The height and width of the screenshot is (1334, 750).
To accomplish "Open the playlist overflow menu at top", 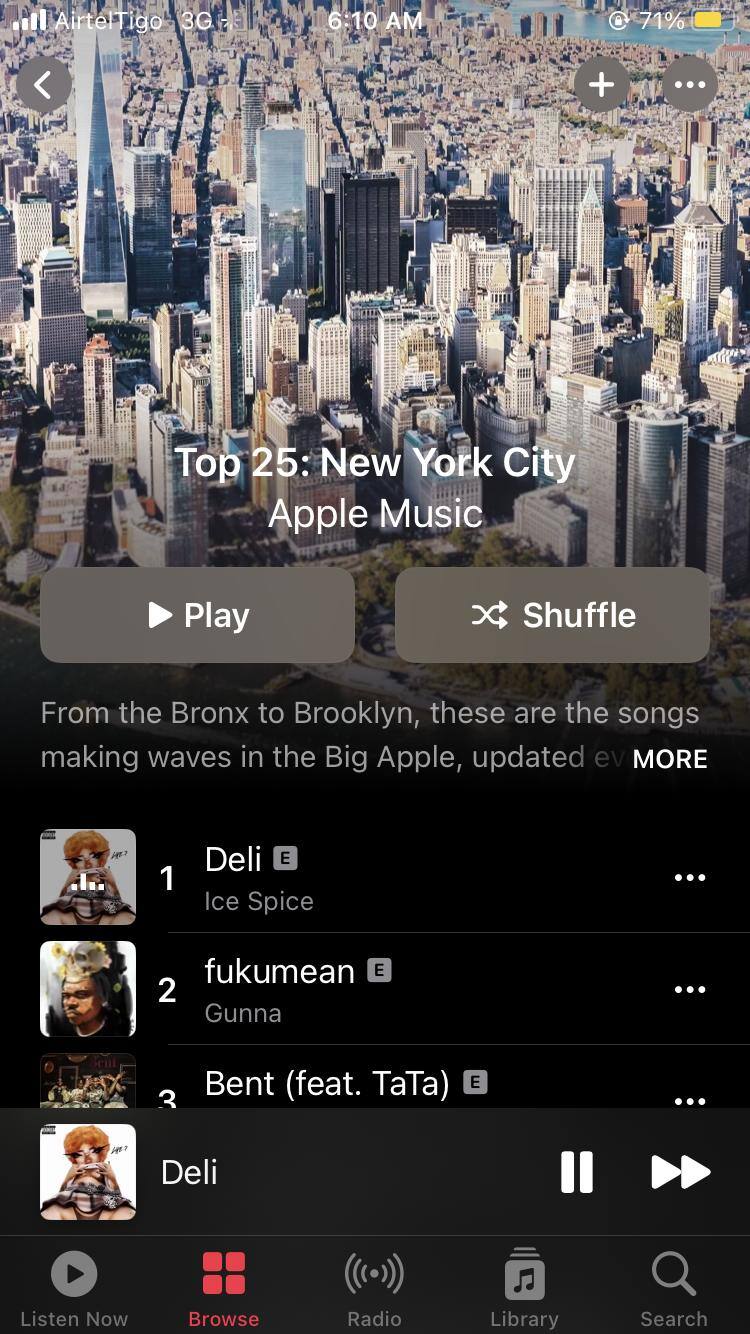I will [x=689, y=85].
